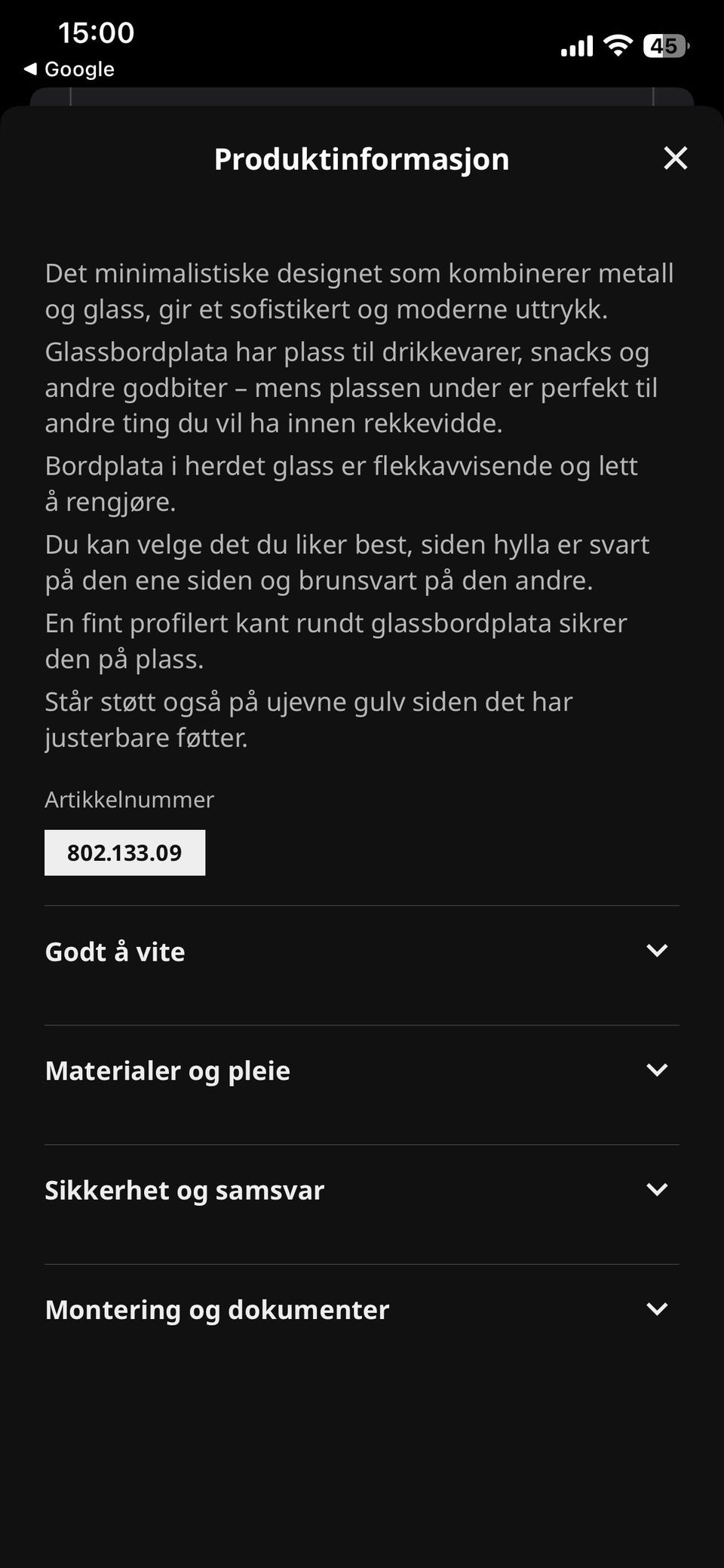Screen dimensions: 724x1568
Task: Tap the cellular signal indicator
Action: pos(576,45)
